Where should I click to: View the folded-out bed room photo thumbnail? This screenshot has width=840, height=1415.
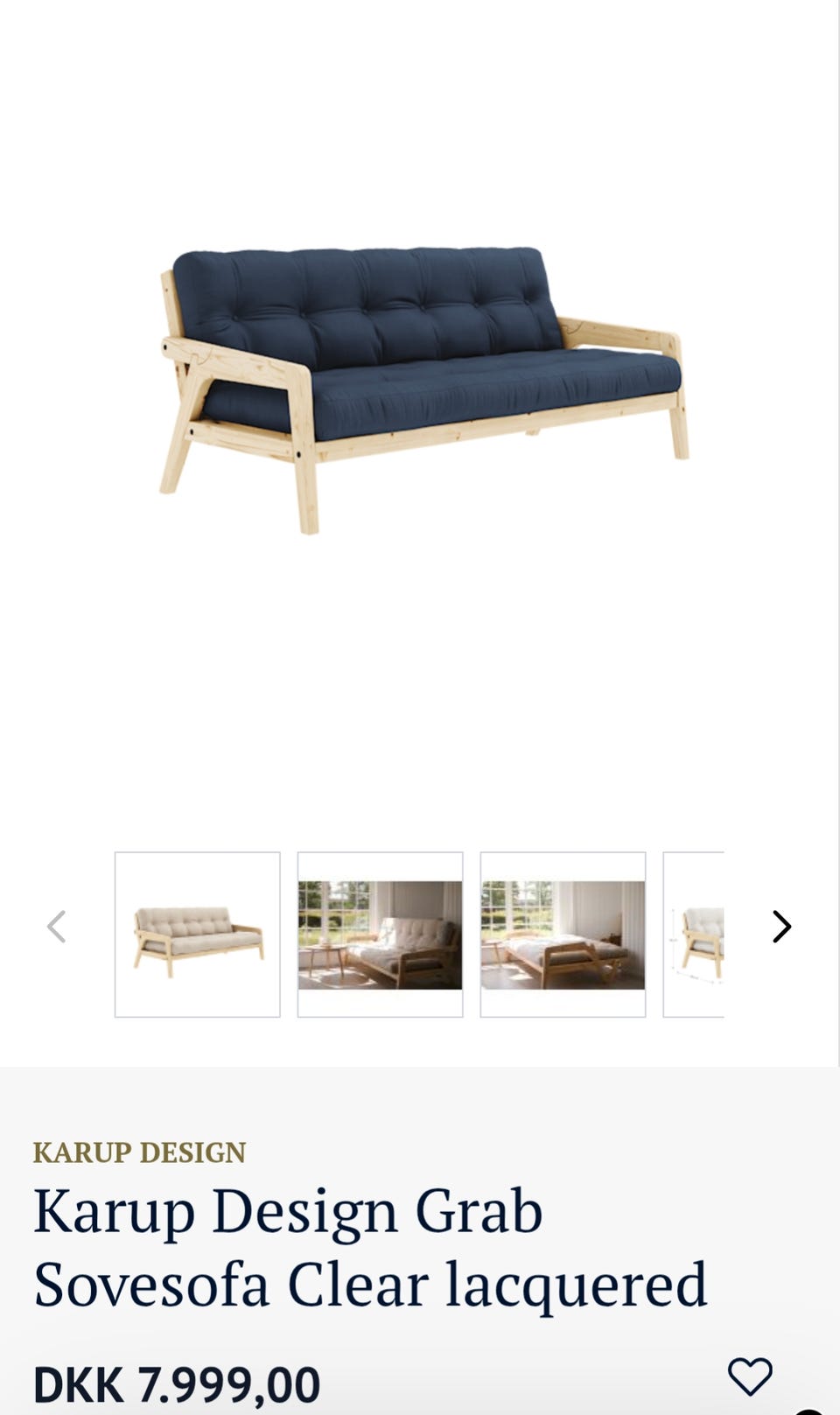pos(563,935)
